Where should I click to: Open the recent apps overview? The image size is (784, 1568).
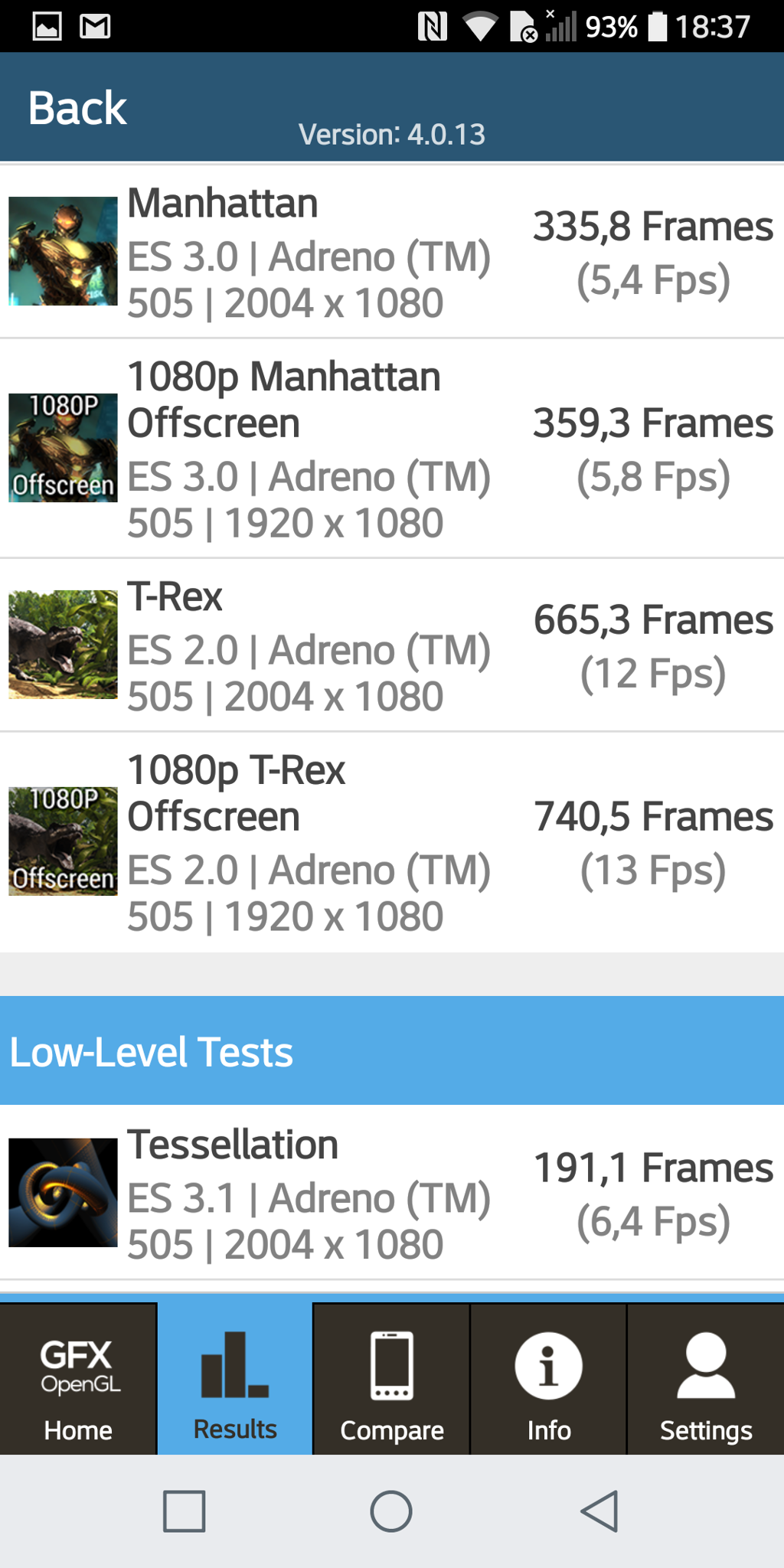coord(184,1511)
